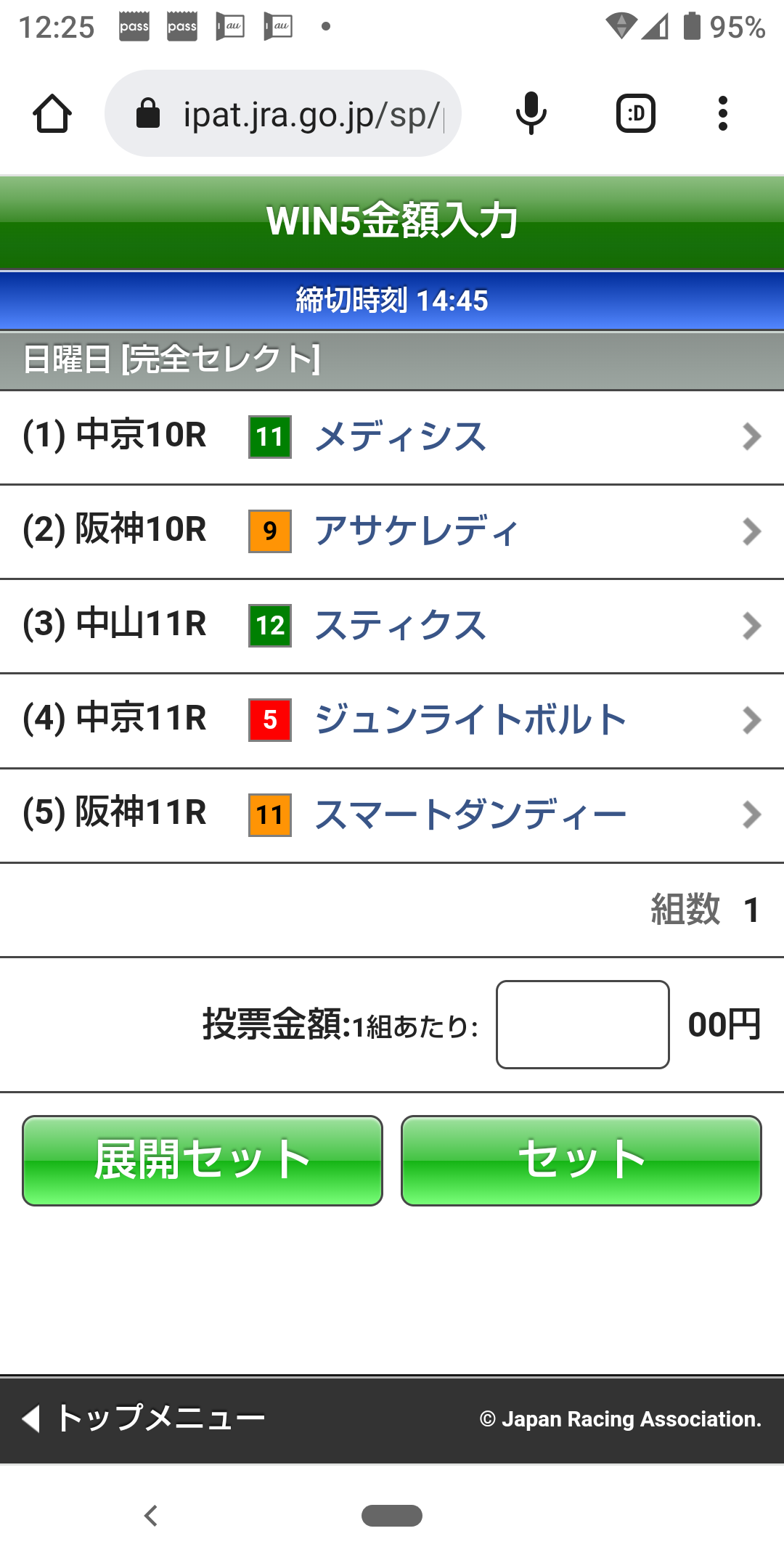Open the 阪神10R アサケレディ selection row
This screenshot has width=784, height=1568.
pyautogui.click(x=392, y=531)
